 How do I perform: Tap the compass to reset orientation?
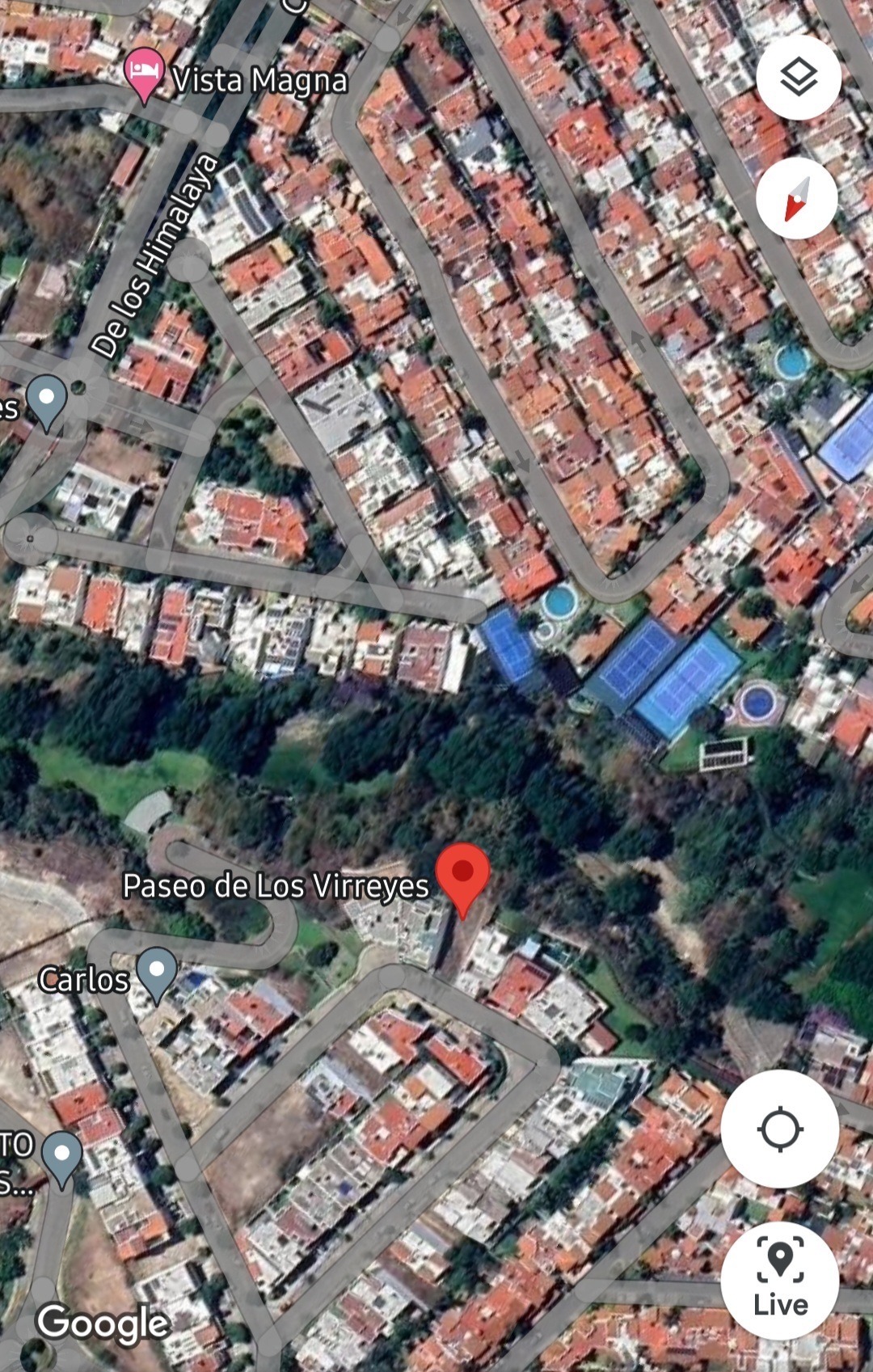point(797,197)
